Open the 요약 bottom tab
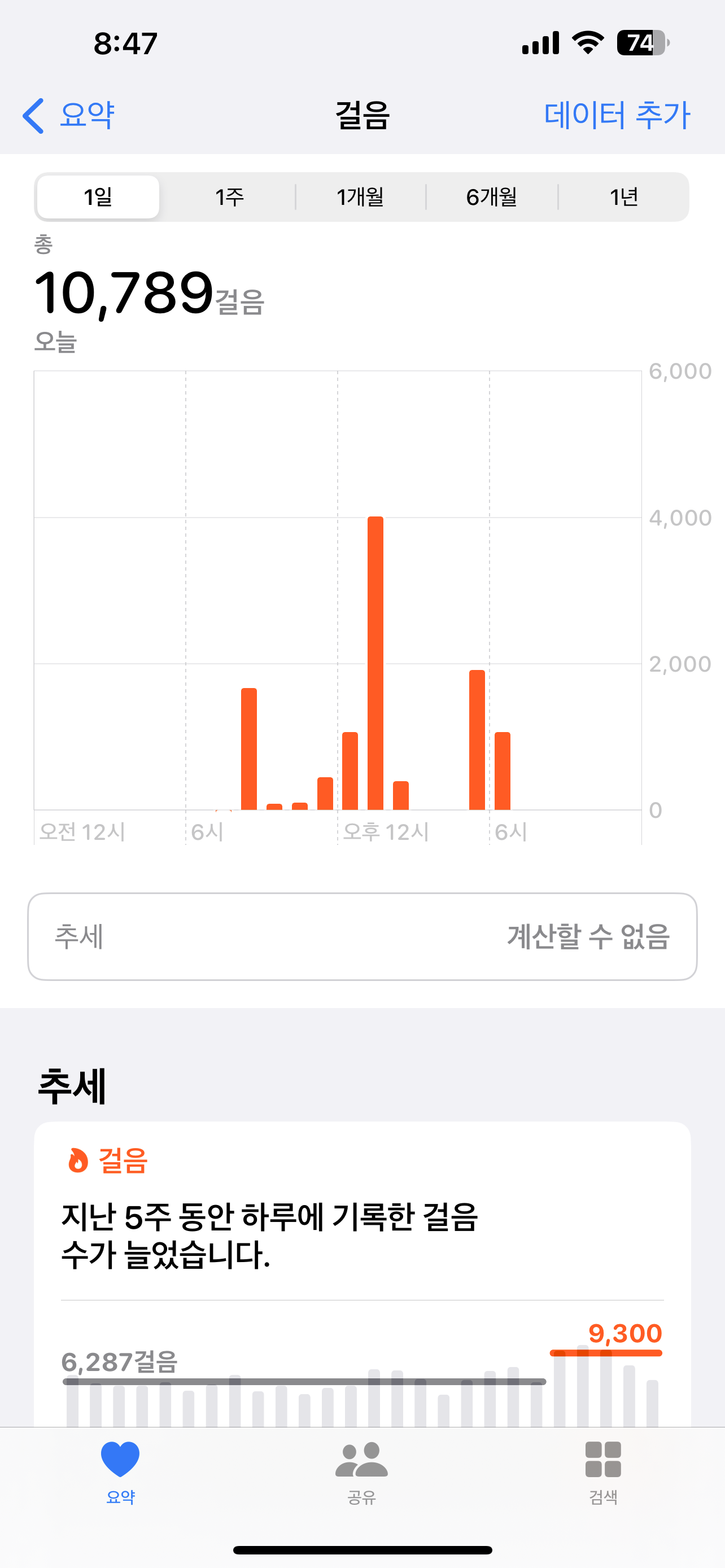The height and width of the screenshot is (1568, 725). (x=120, y=1470)
